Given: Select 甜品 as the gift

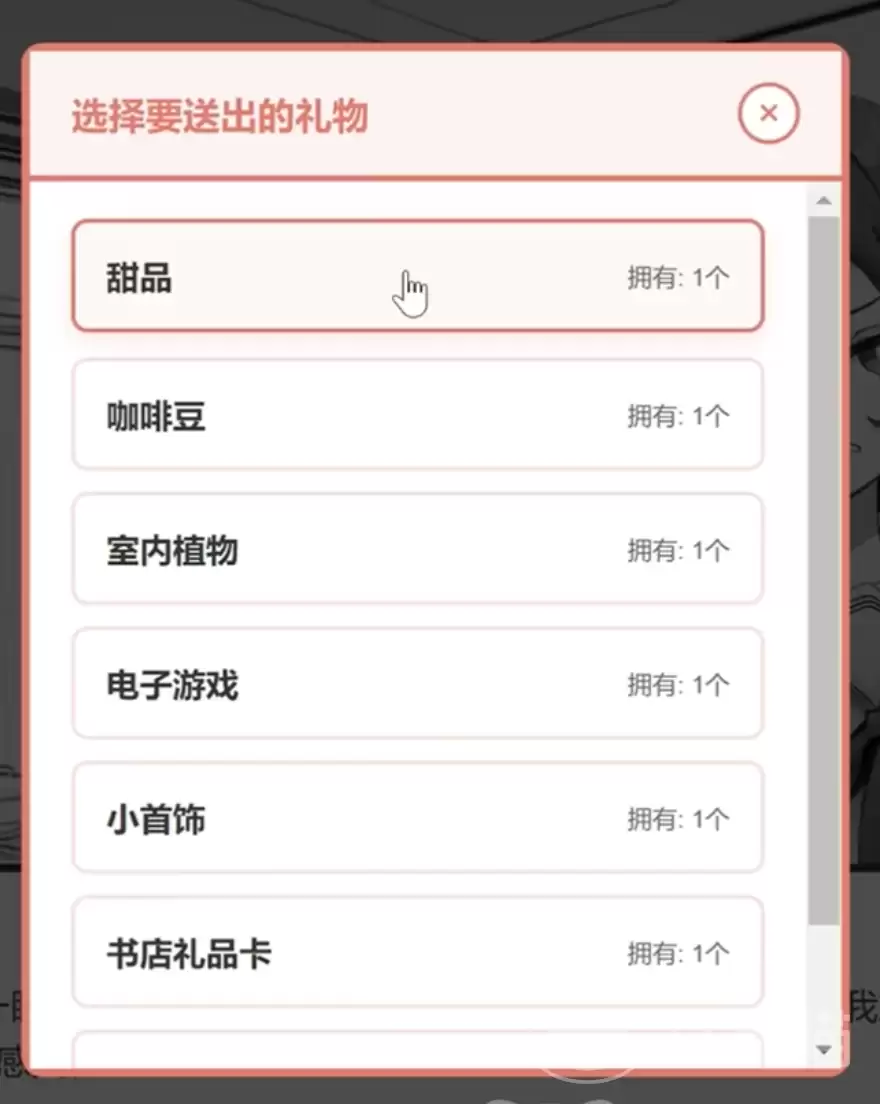Looking at the screenshot, I should coord(417,277).
